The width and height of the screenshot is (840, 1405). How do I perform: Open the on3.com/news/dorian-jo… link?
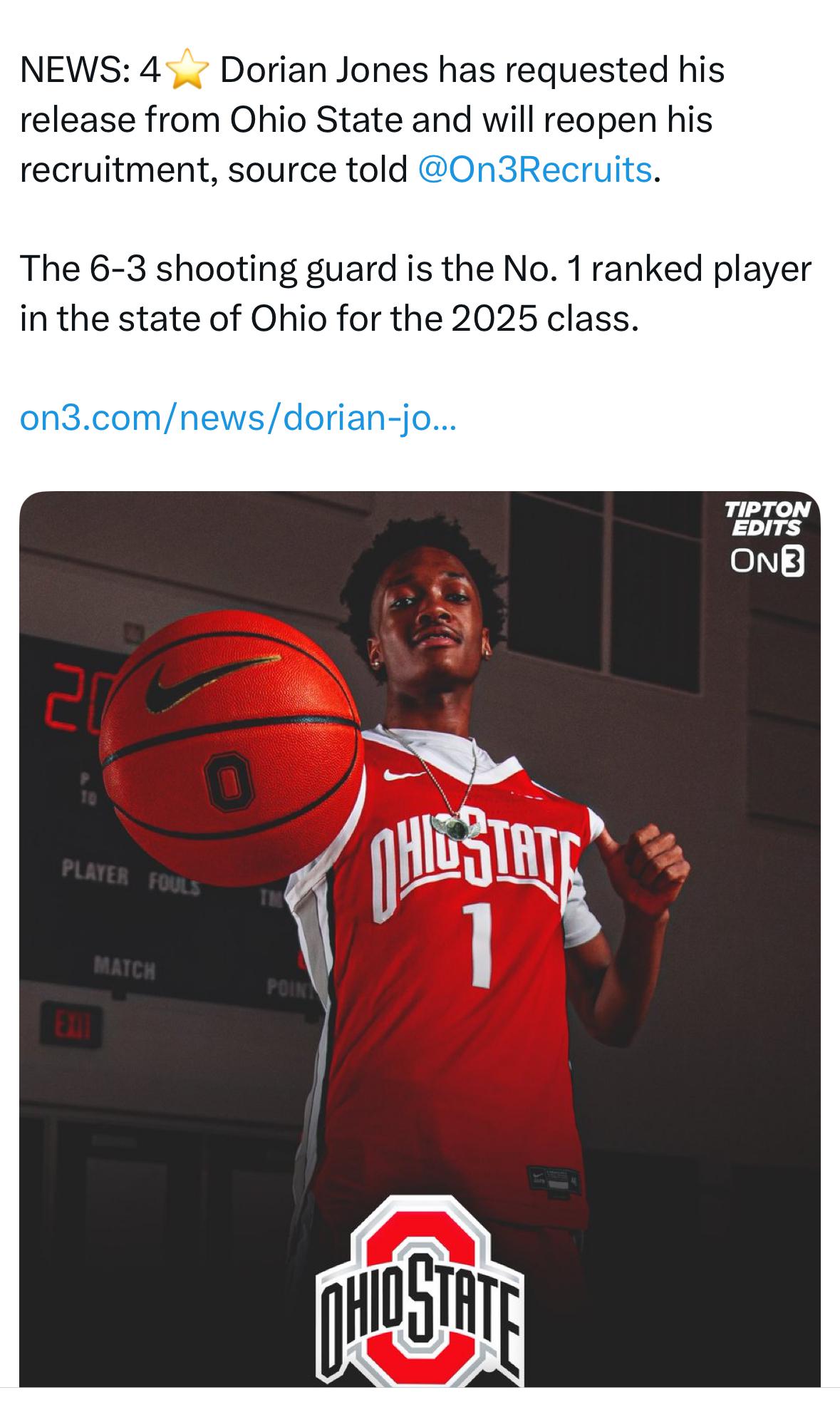pos(237,418)
